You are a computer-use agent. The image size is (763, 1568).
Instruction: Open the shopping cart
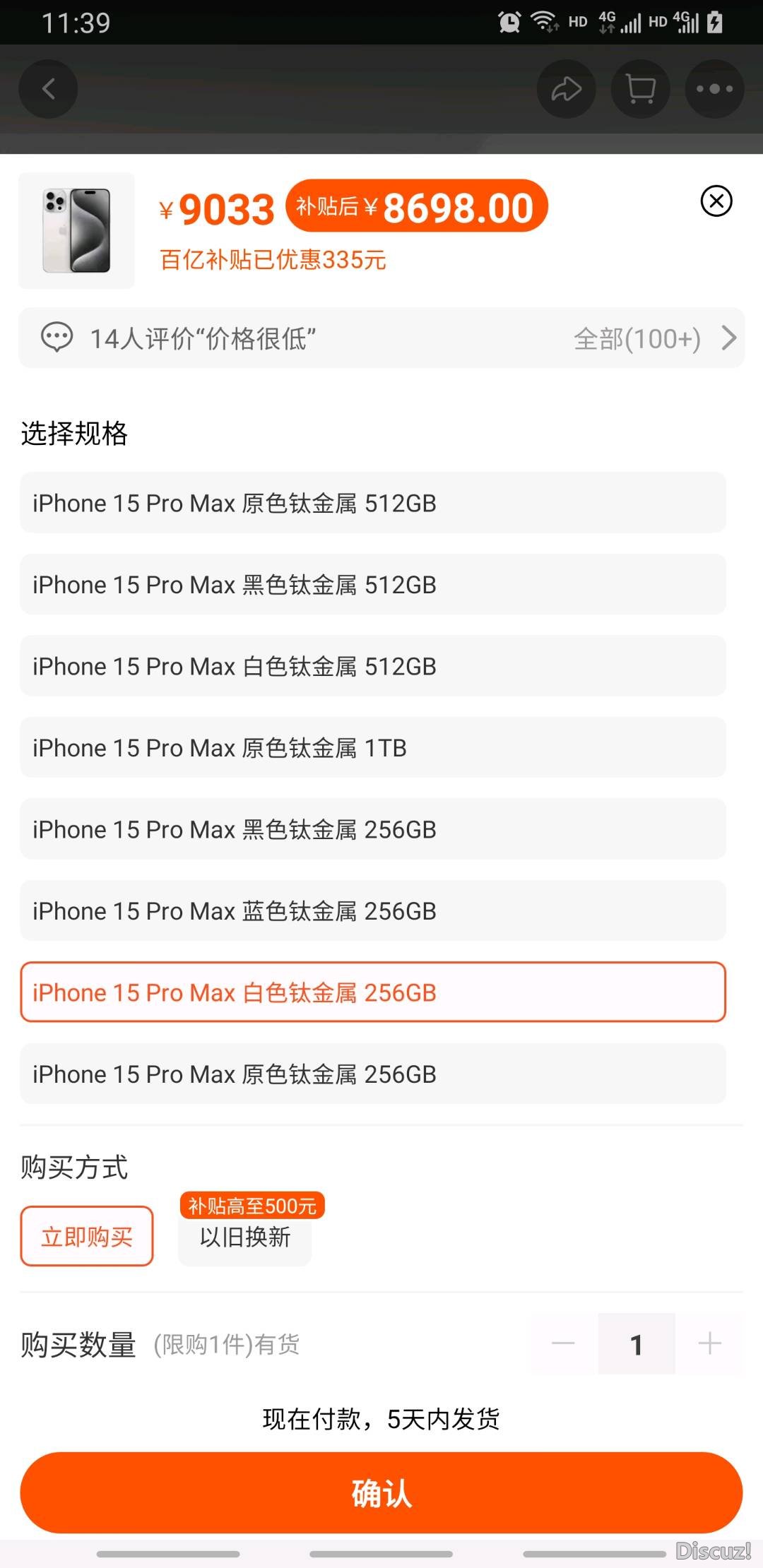pos(641,89)
